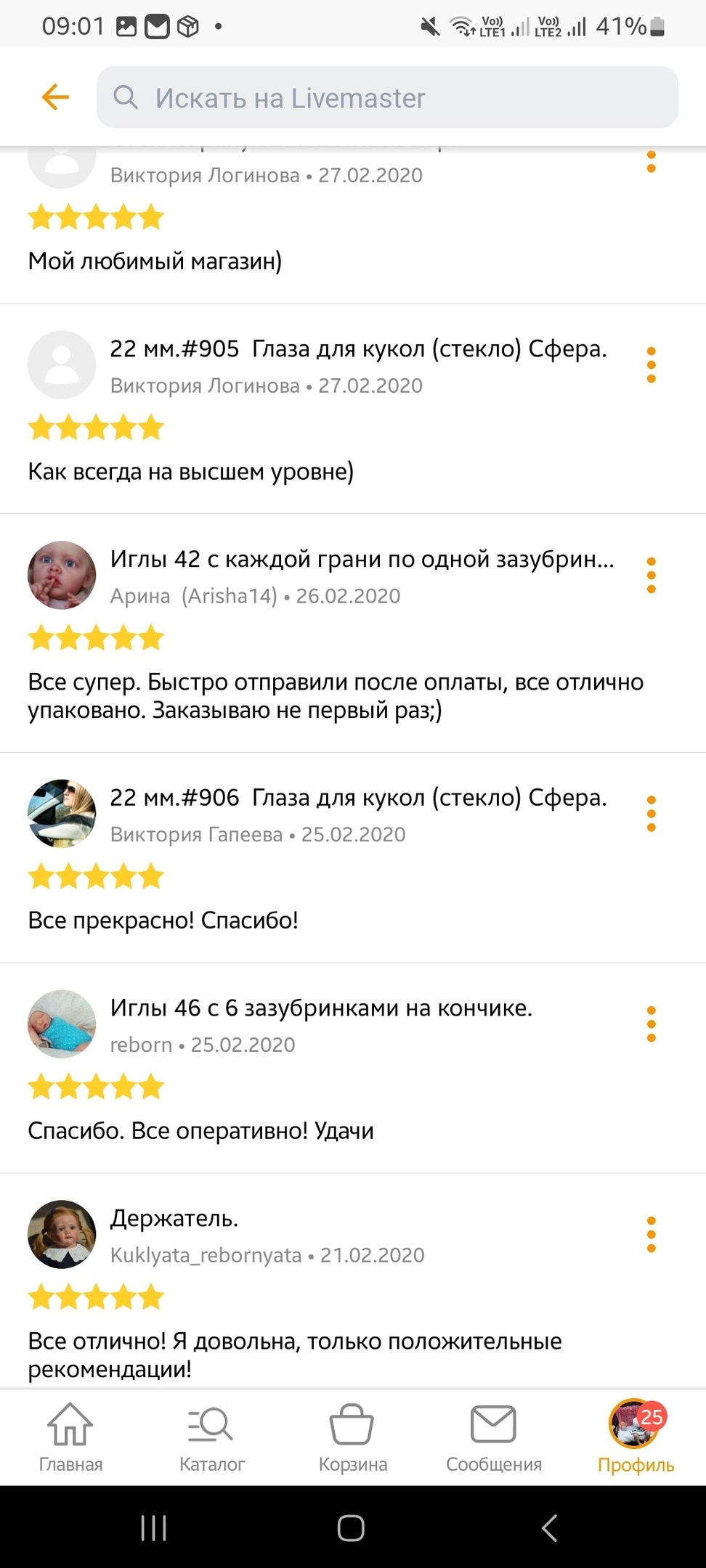
Task: Switch to the Каталог tab
Action: 211,1437
